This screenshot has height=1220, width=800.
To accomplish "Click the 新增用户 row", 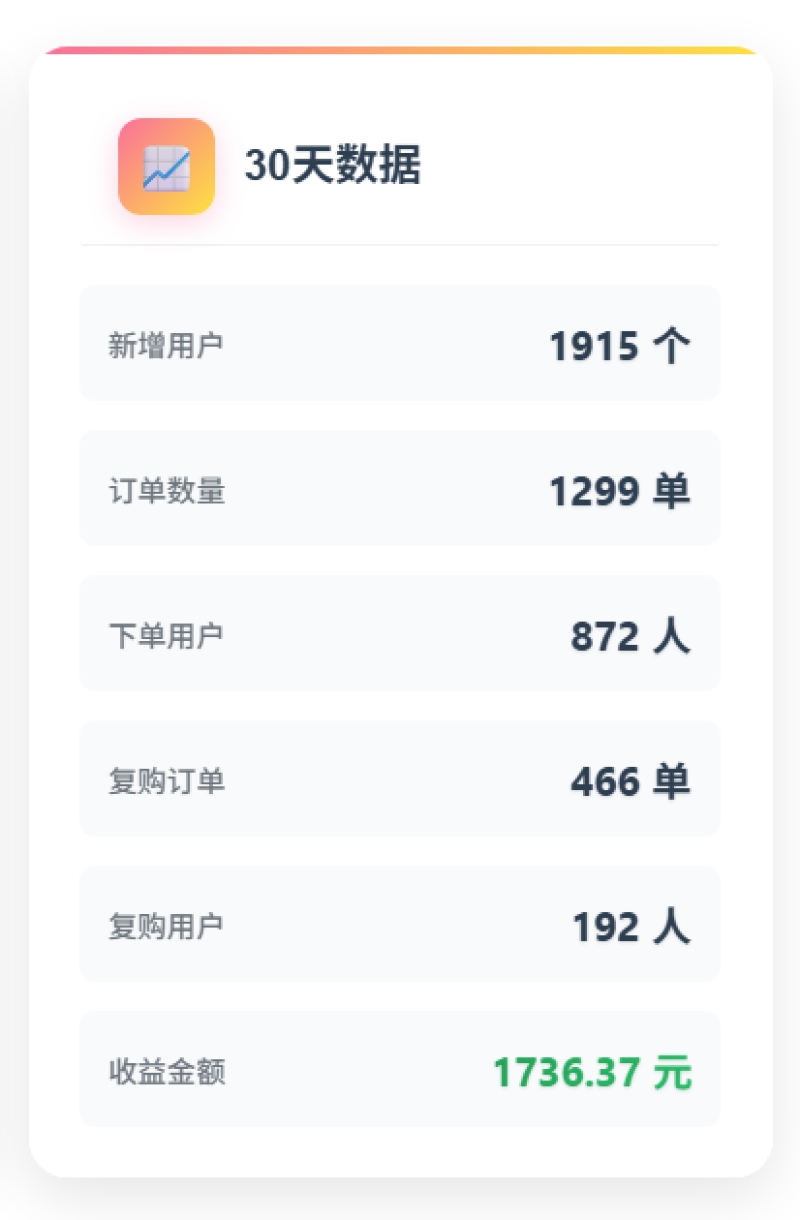I will point(400,342).
